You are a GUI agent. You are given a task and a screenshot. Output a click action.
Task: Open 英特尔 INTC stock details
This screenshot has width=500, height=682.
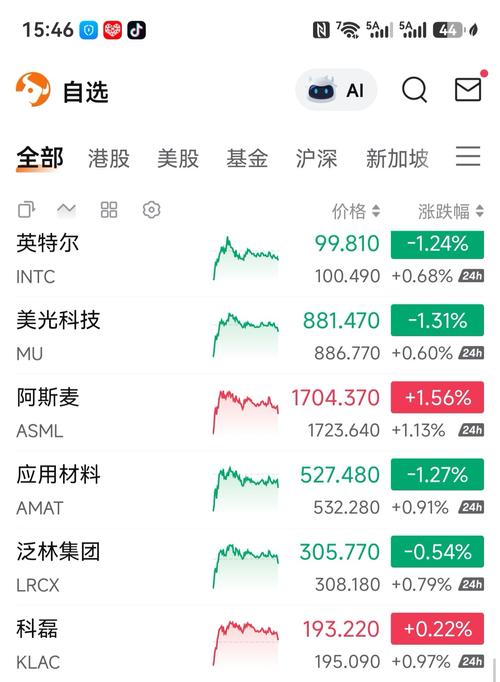250,259
